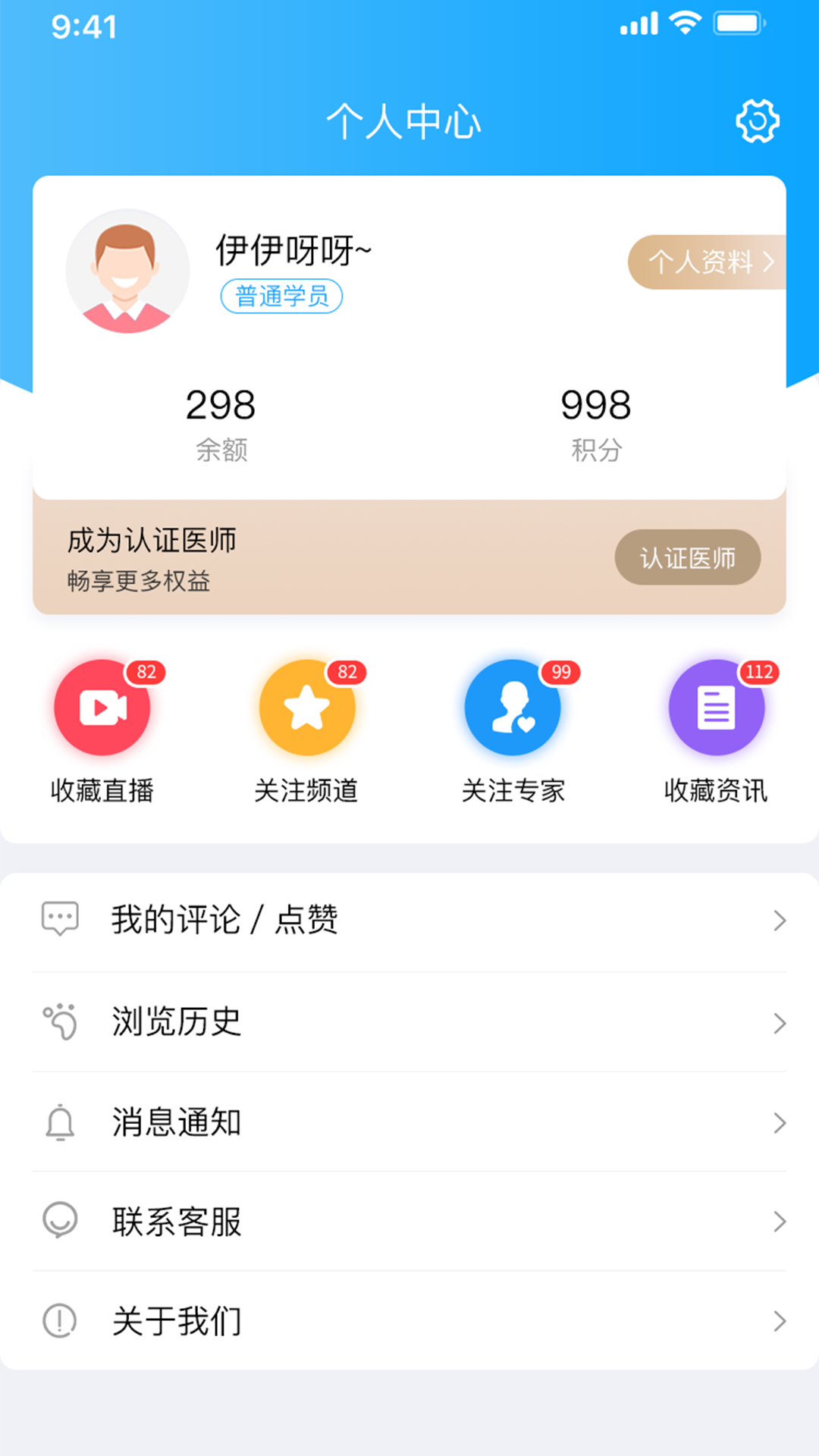Image resolution: width=819 pixels, height=1456 pixels.
Task: Tap the 82 badge on 收藏直播
Action: 146,671
